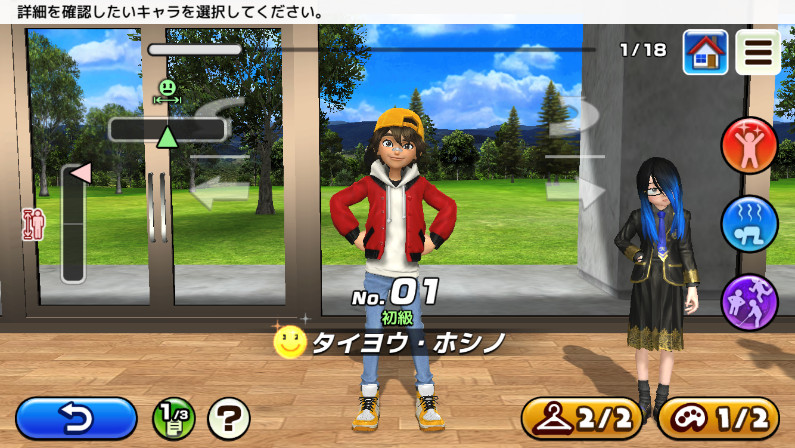The image size is (795, 448).
Task: Go back with the blue return button
Action: (x=76, y=419)
